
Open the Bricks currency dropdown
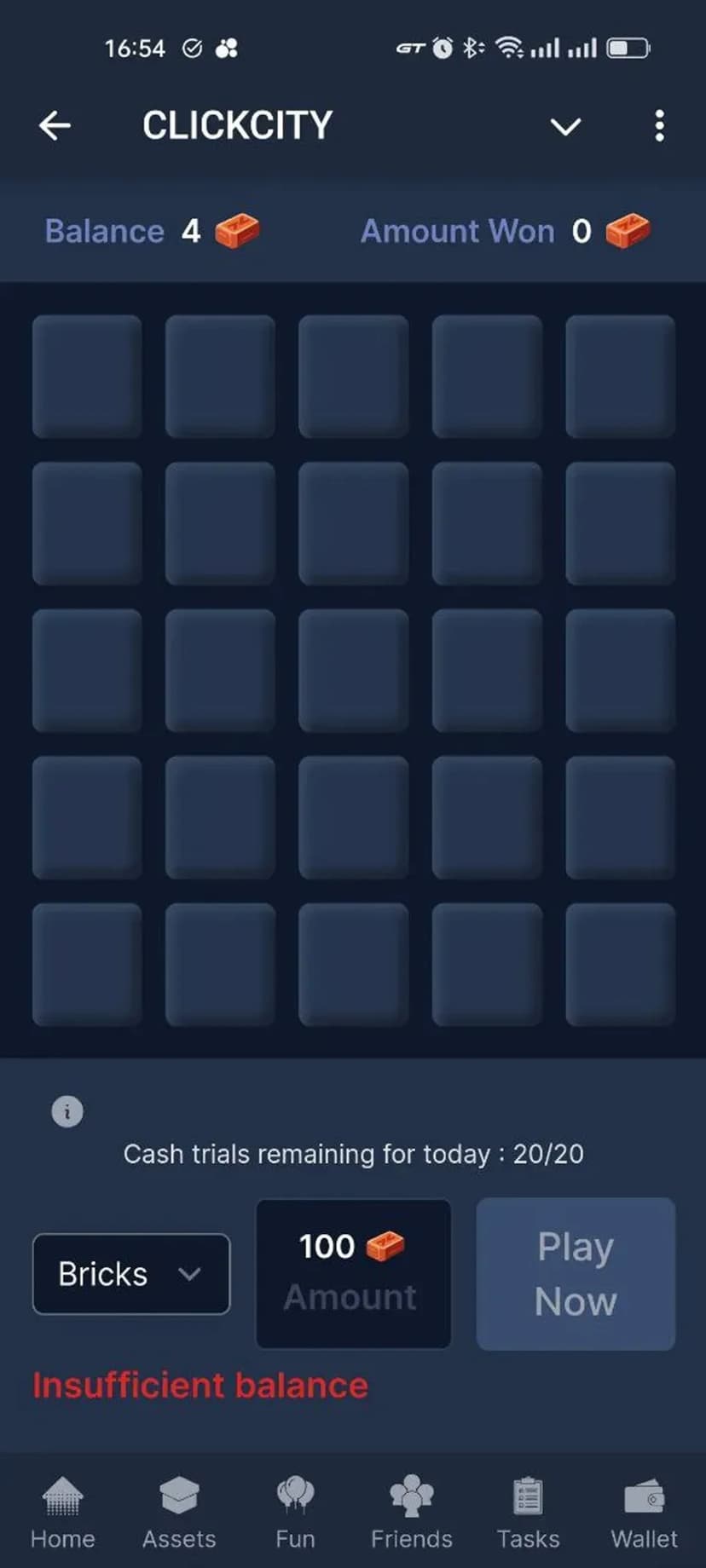pyautogui.click(x=131, y=1274)
